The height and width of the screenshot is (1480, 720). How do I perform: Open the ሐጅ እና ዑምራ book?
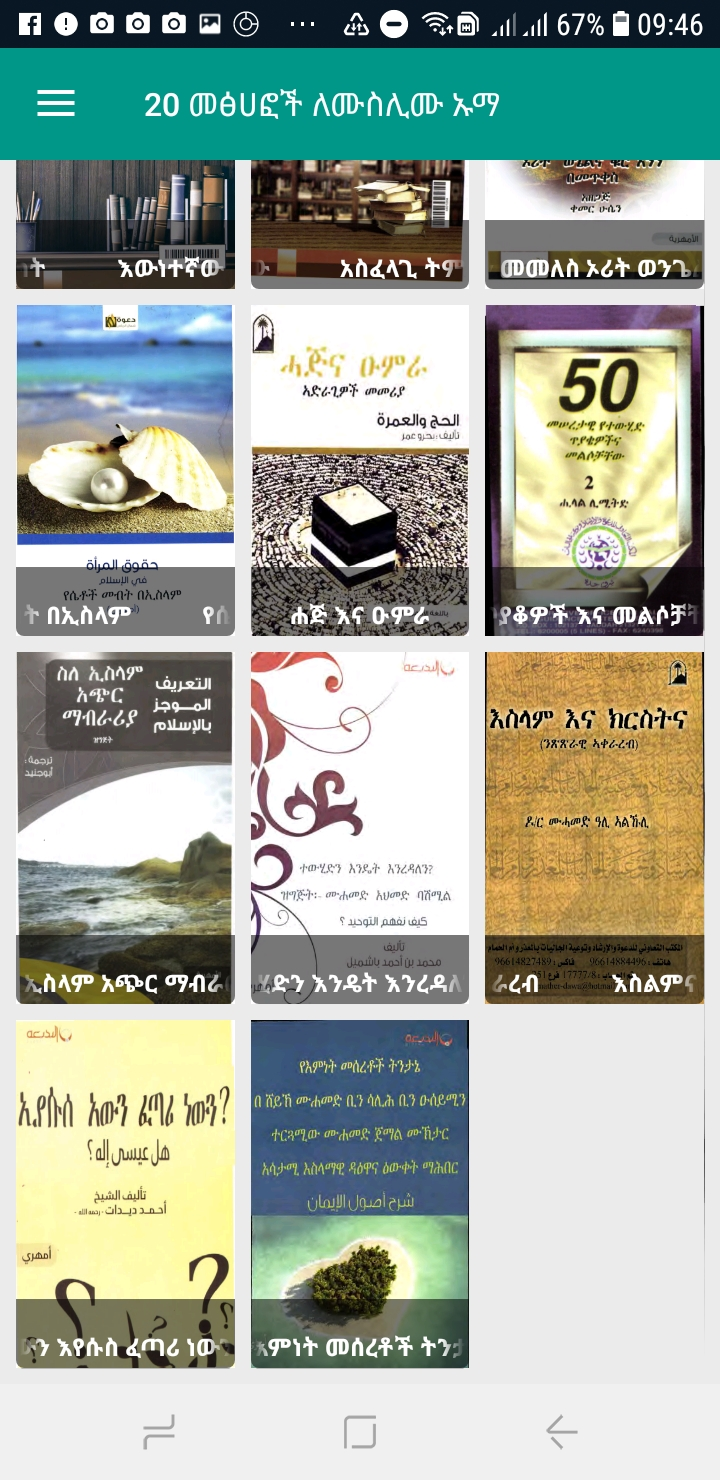(x=360, y=470)
